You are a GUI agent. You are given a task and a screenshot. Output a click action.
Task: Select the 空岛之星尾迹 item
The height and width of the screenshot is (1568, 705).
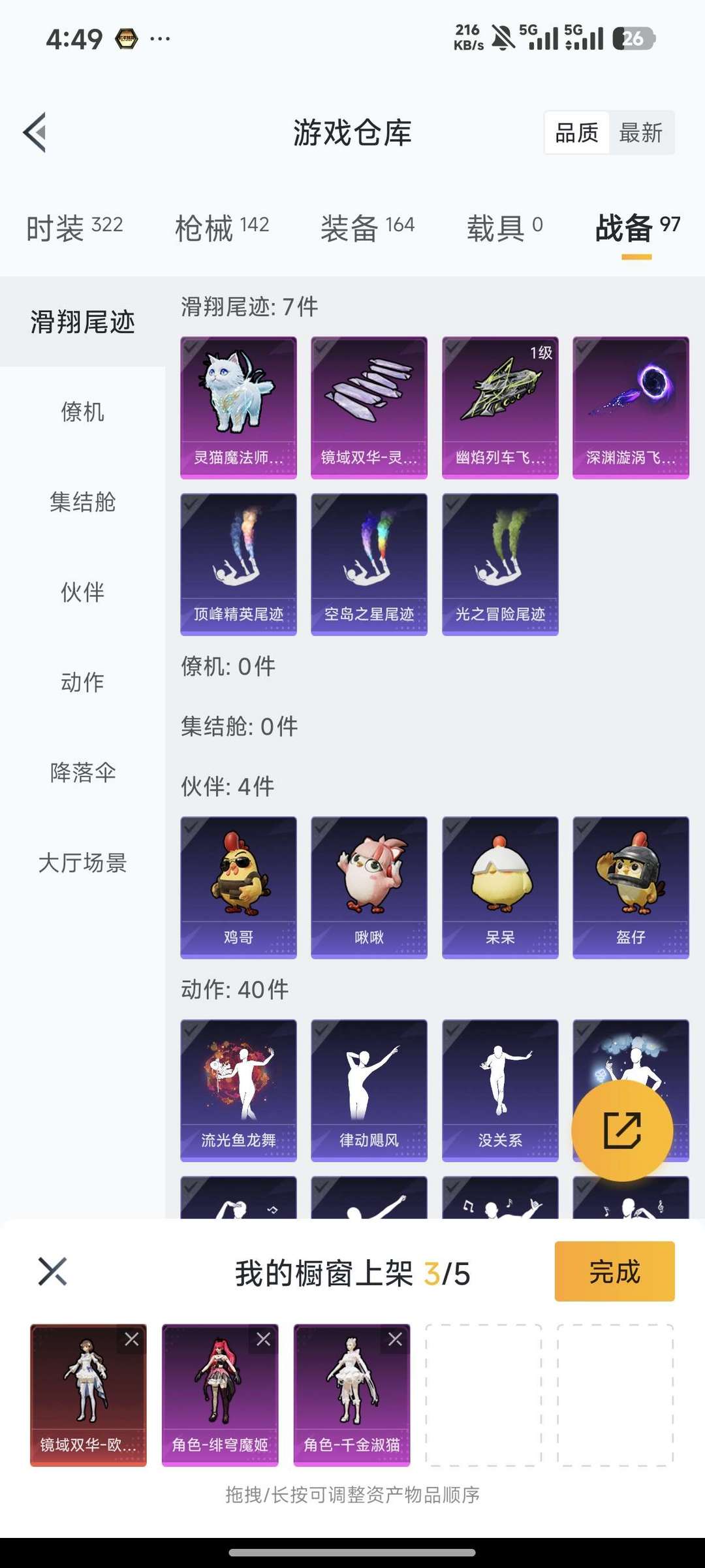[x=369, y=564]
